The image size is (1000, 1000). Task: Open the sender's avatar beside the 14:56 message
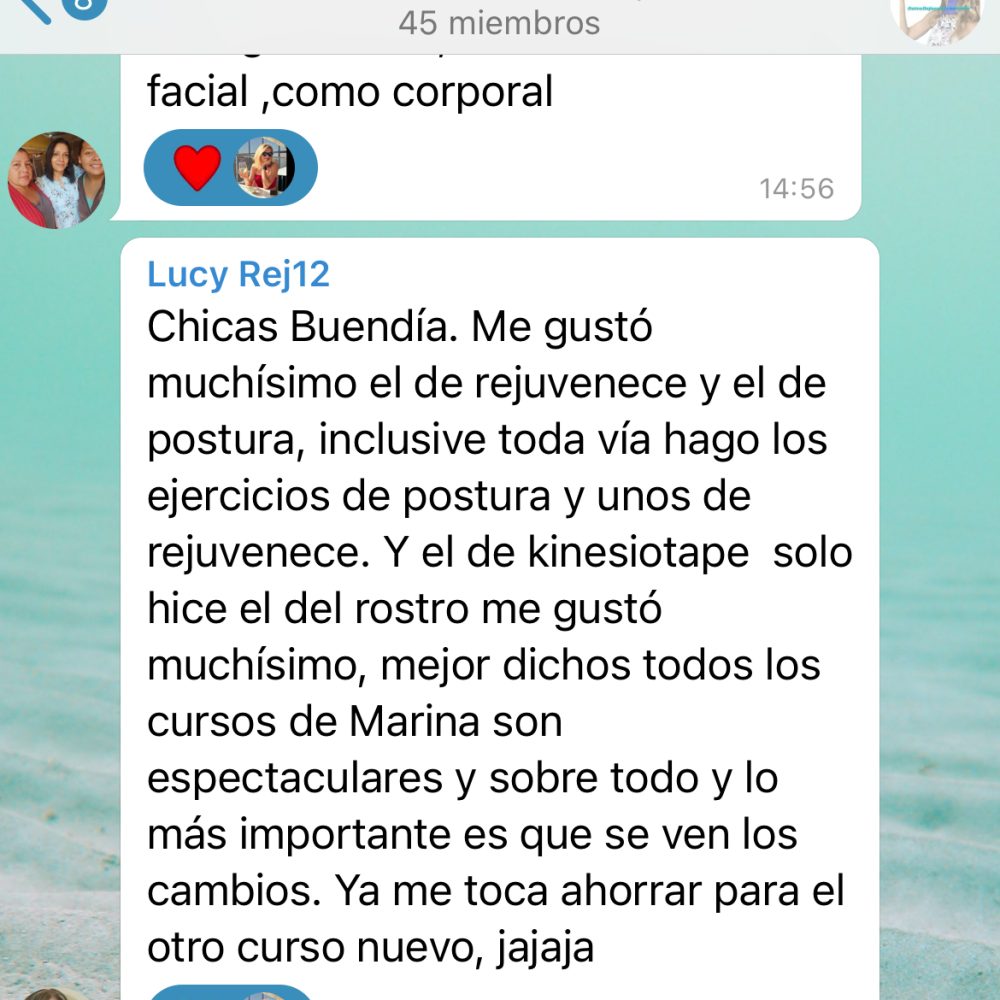(x=56, y=180)
